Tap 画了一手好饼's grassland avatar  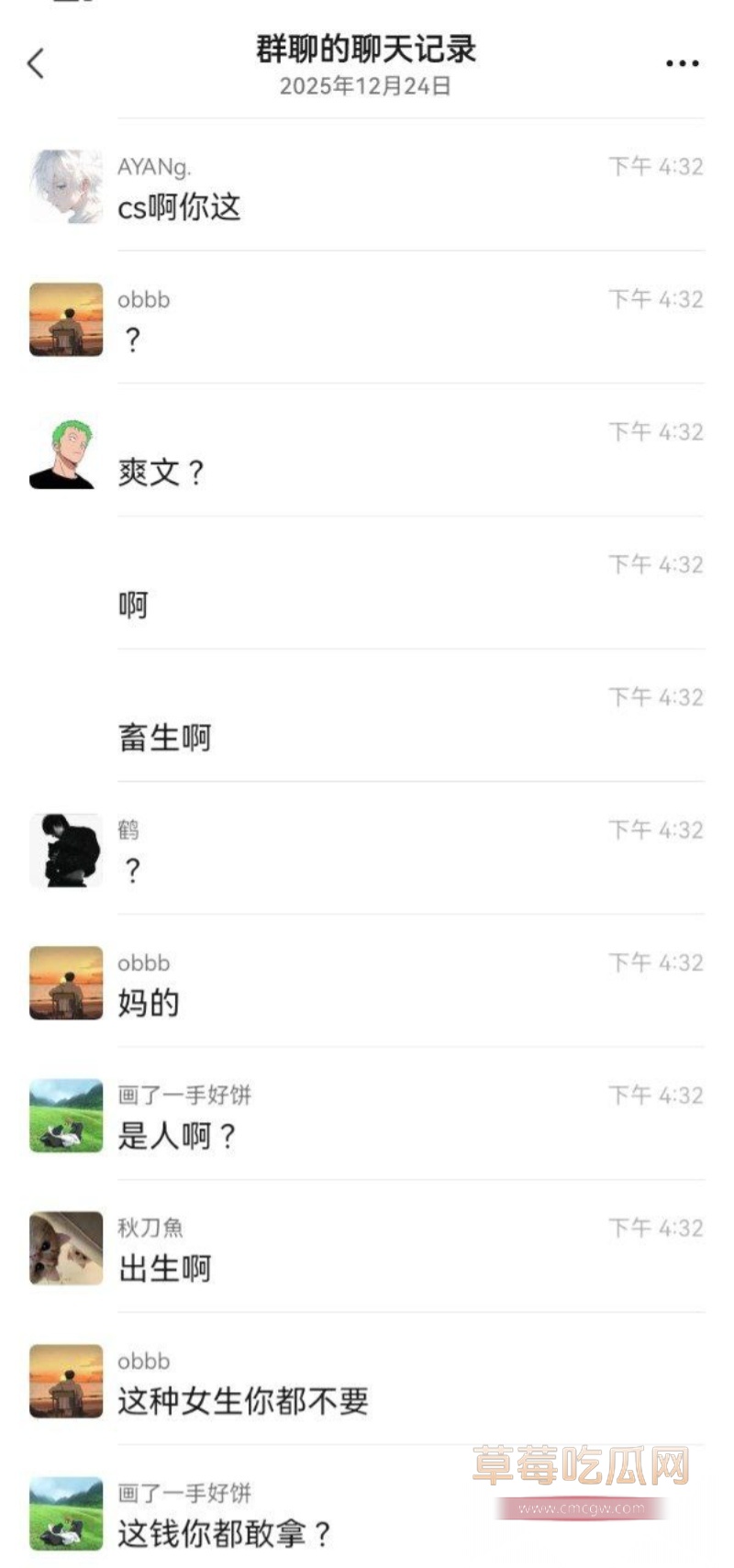pyautogui.click(x=65, y=1115)
